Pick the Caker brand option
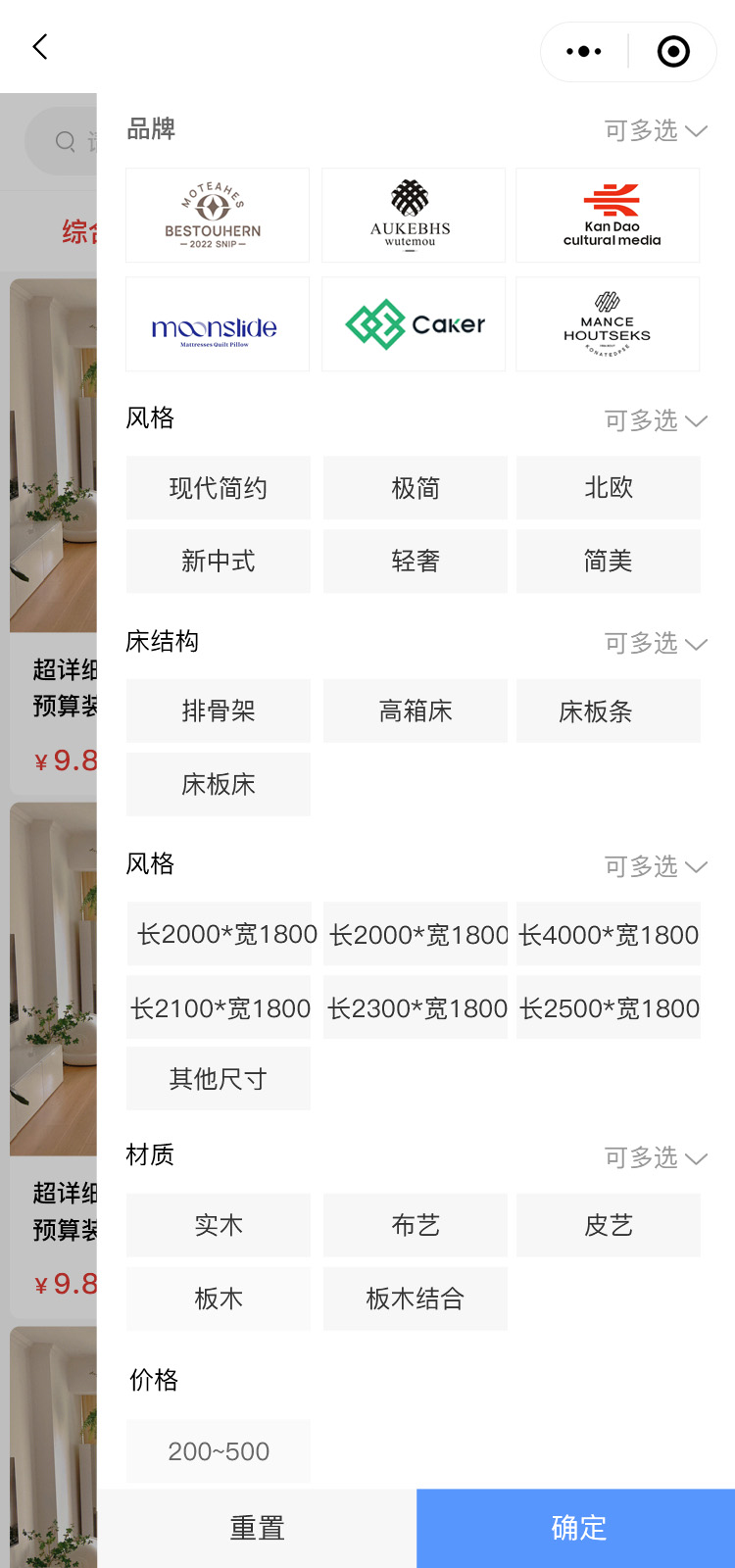735x1568 pixels. (414, 324)
